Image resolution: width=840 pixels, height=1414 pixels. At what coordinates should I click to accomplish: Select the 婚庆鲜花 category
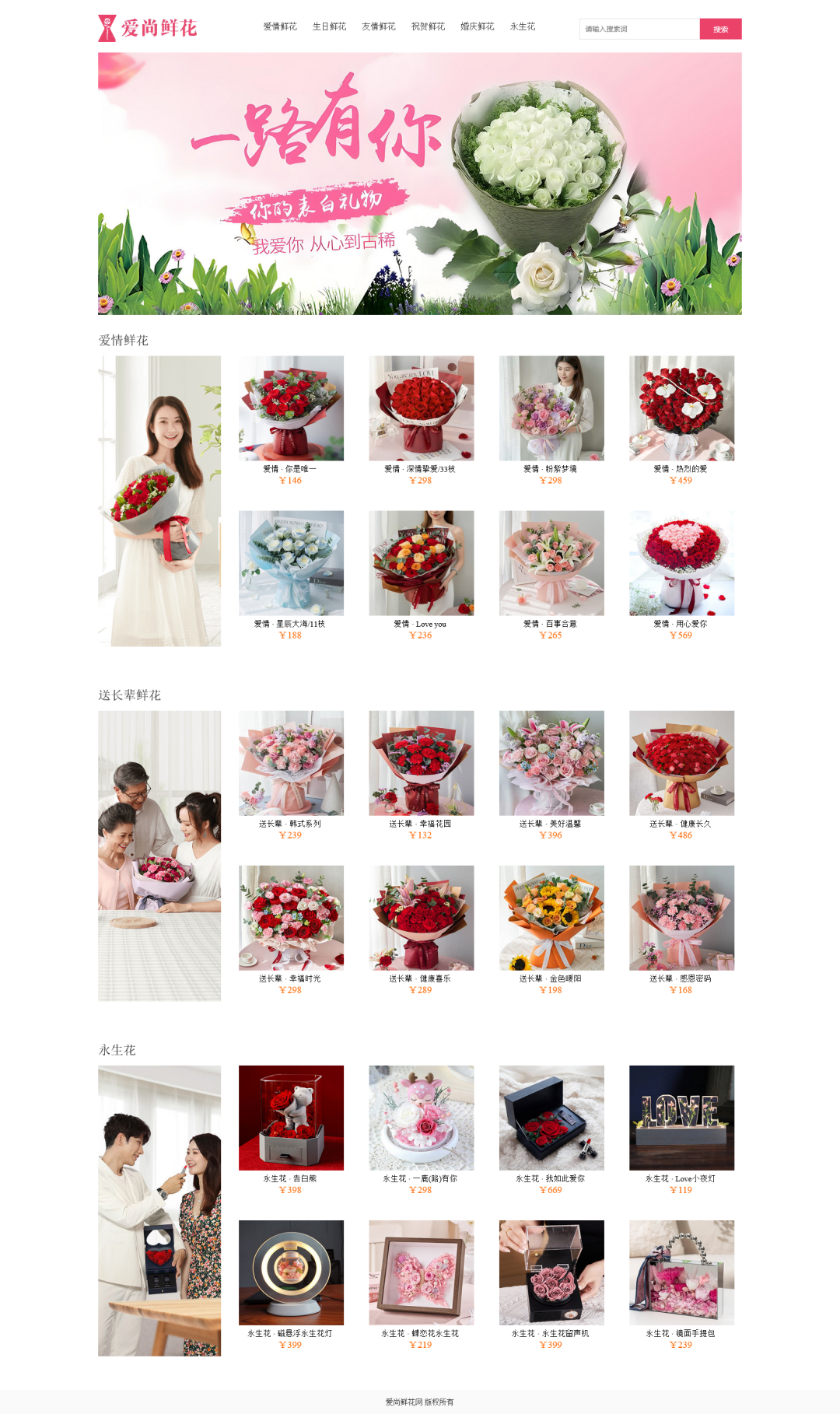tap(477, 26)
